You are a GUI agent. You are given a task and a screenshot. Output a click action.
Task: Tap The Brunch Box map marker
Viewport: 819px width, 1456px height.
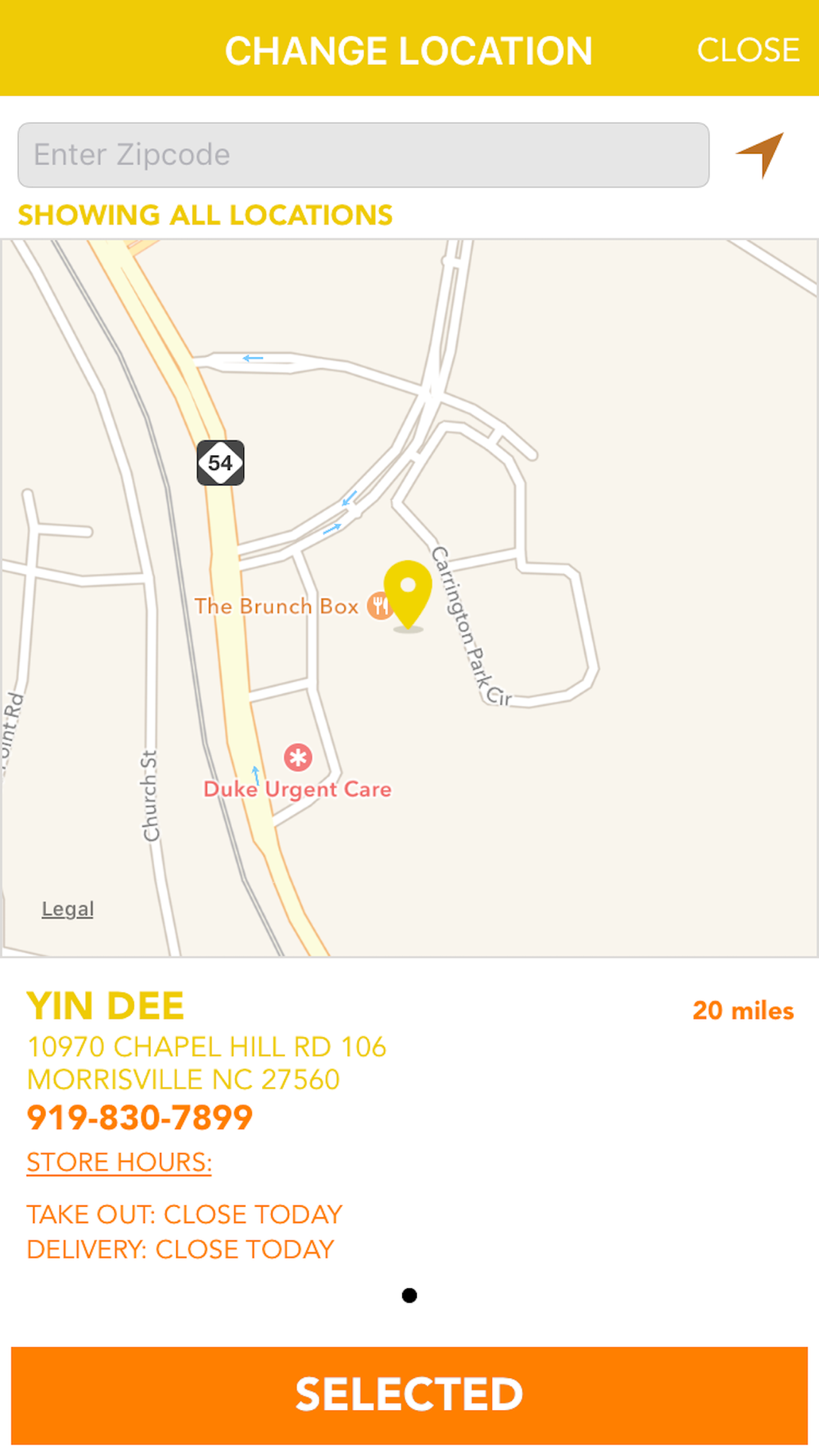click(x=379, y=606)
